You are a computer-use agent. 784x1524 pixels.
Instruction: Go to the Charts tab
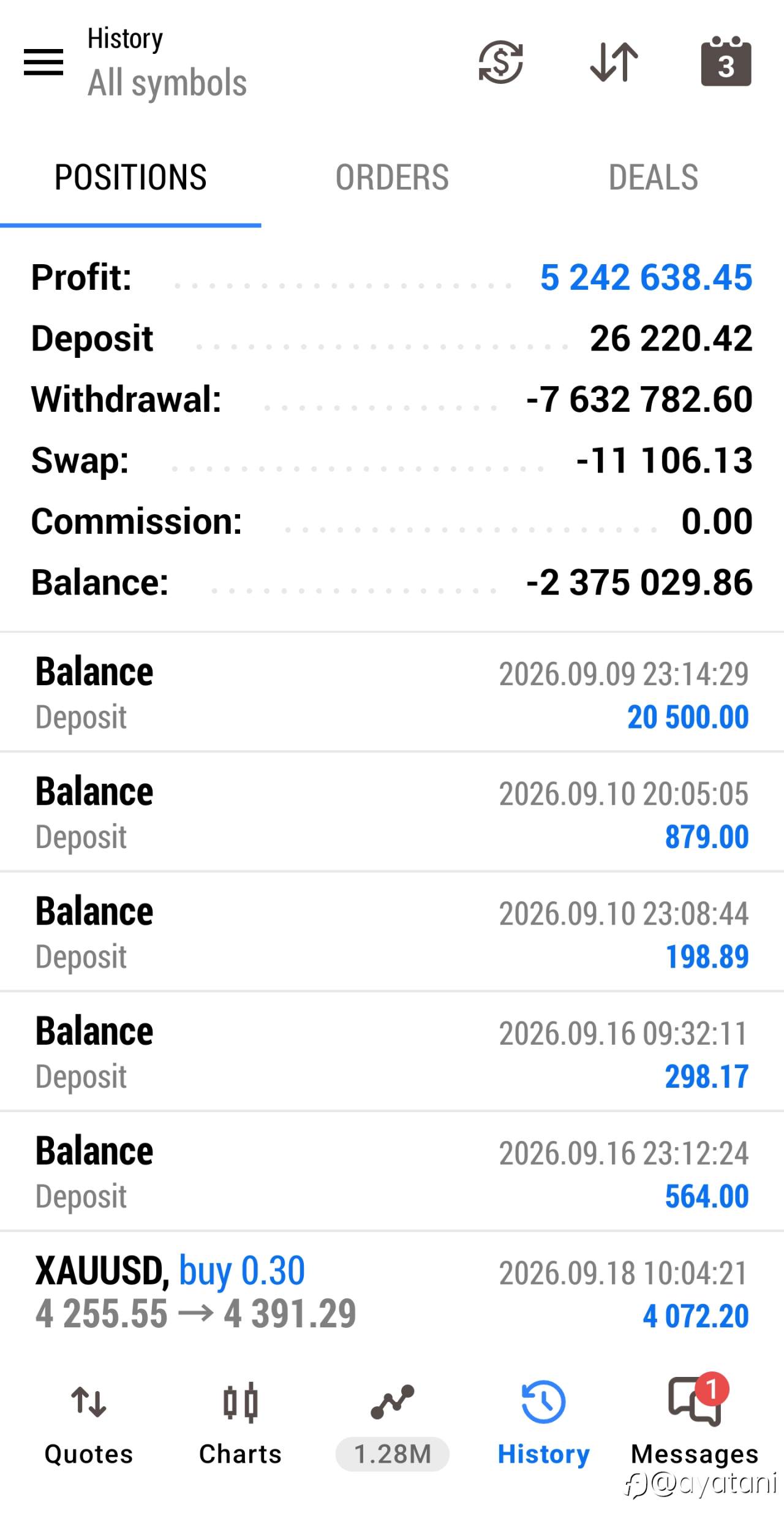click(240, 1425)
